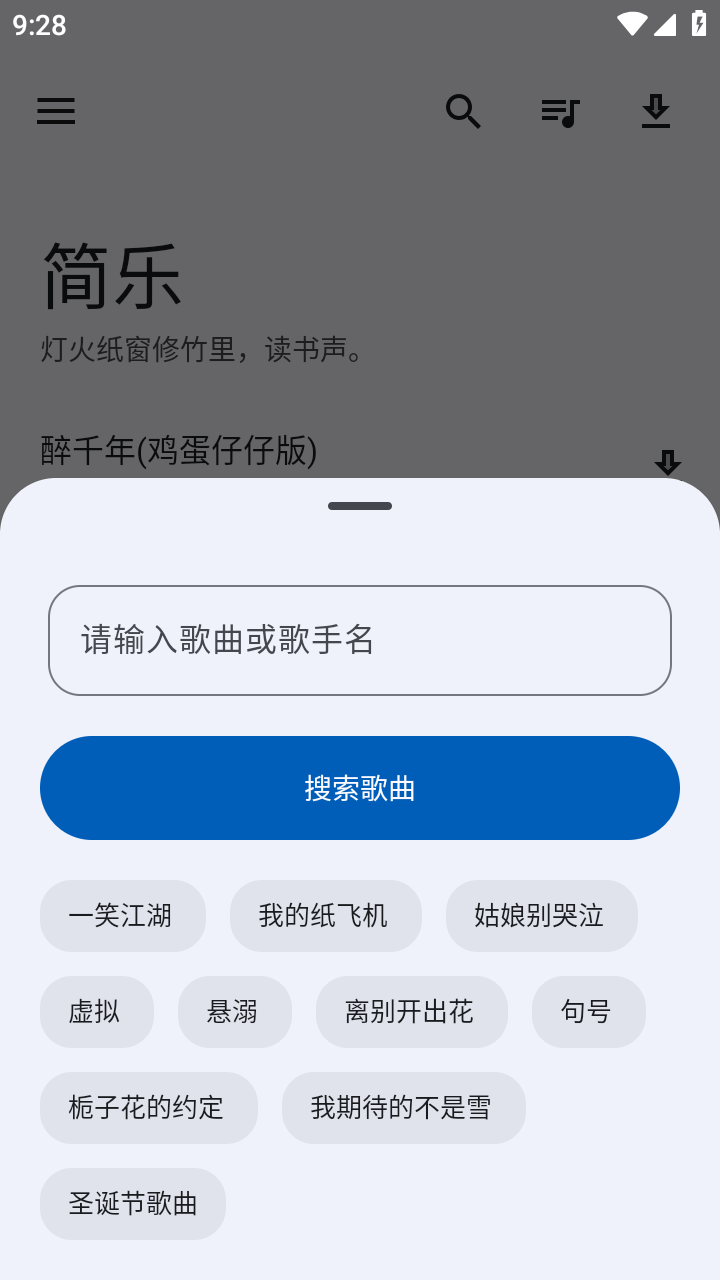Image resolution: width=720 pixels, height=1280 pixels.
Task: Tap the 虚拟 chip
Action: point(96,1012)
